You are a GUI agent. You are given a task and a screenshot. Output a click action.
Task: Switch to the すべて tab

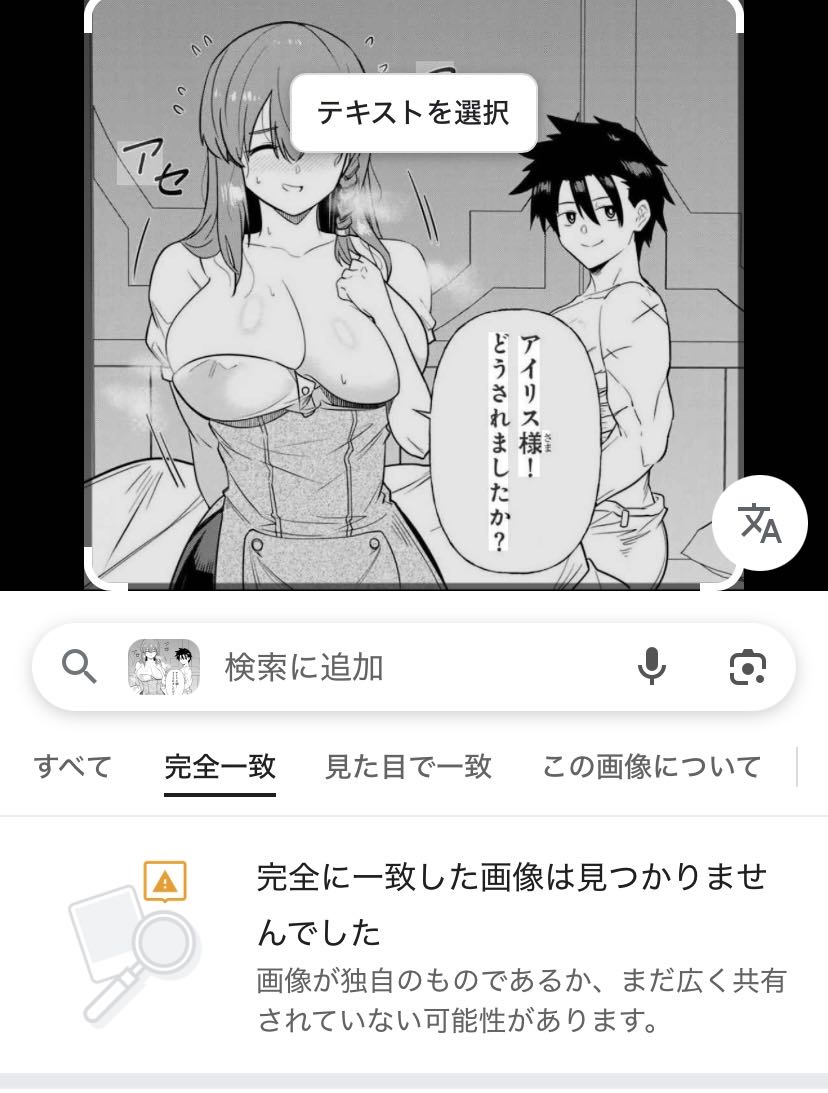[x=72, y=768]
